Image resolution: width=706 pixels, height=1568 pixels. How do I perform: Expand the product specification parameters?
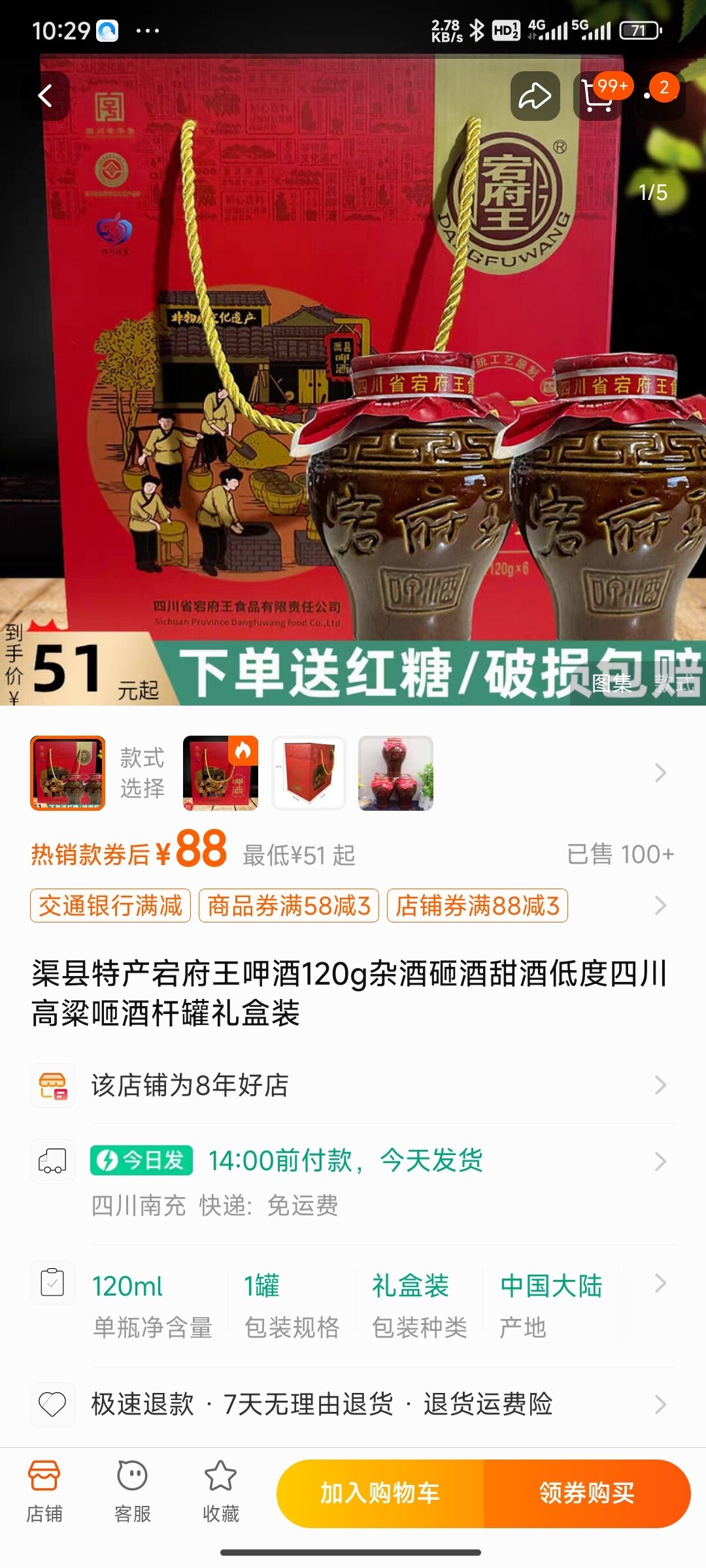point(660,1284)
